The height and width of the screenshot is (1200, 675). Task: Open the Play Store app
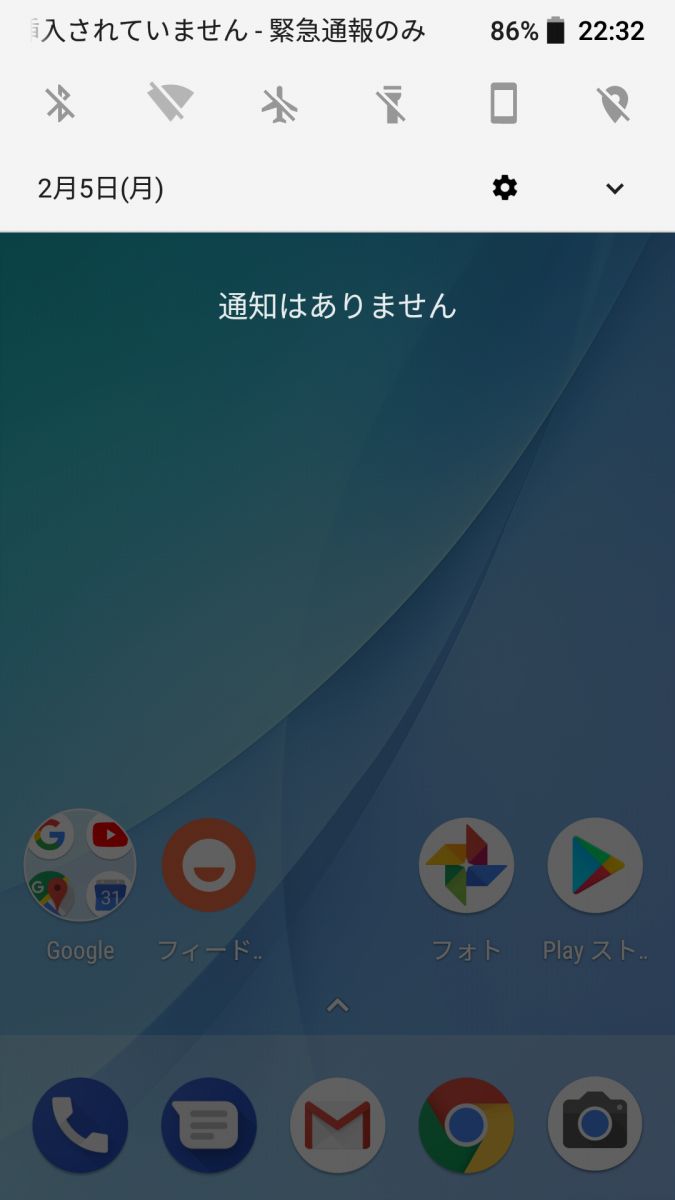[595, 865]
